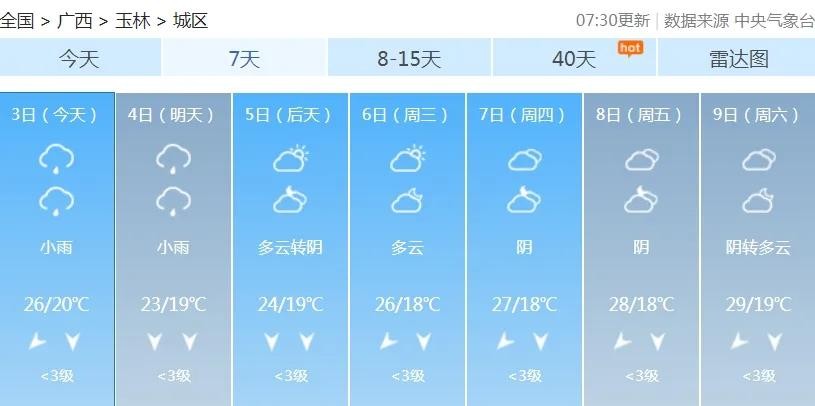
Task: Go to 全国 in the breadcrumb
Action: tap(17, 21)
